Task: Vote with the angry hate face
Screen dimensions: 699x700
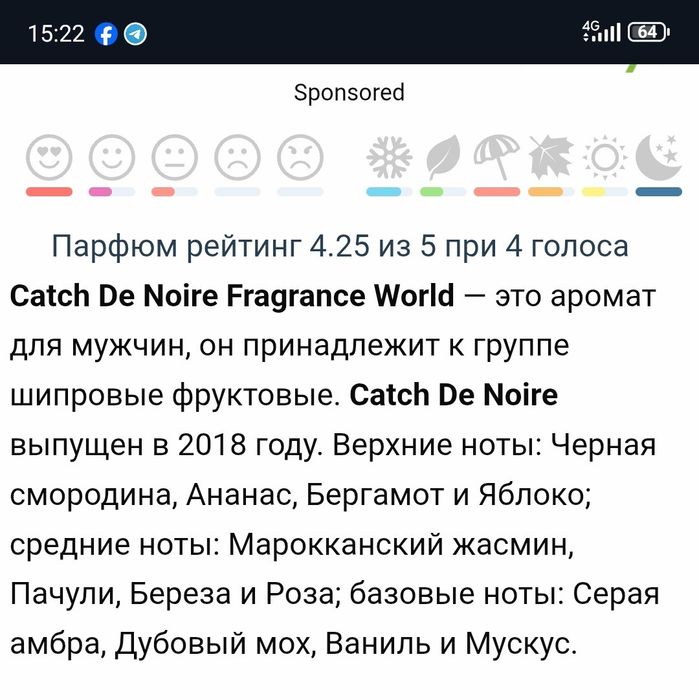Action: click(300, 157)
